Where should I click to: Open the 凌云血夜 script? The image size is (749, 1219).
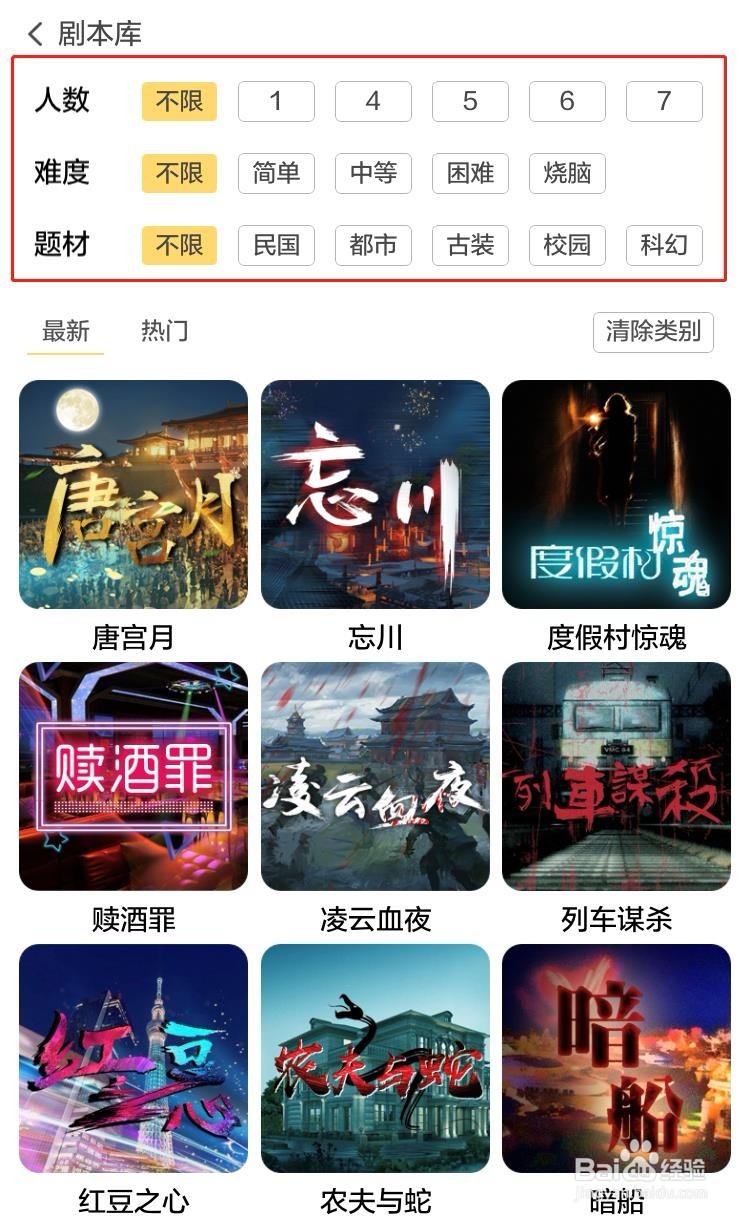[374, 777]
